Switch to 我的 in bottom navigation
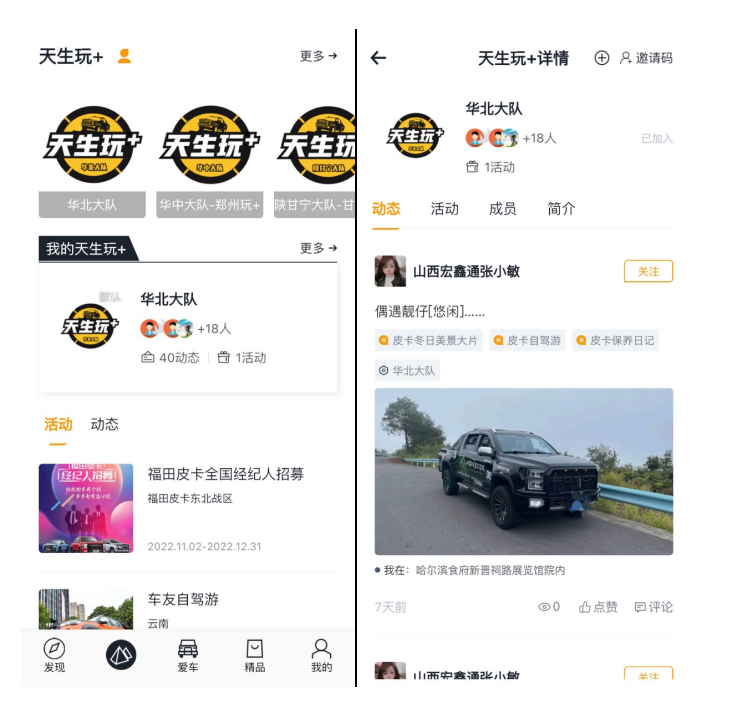This screenshot has height=713, width=732. click(x=321, y=655)
